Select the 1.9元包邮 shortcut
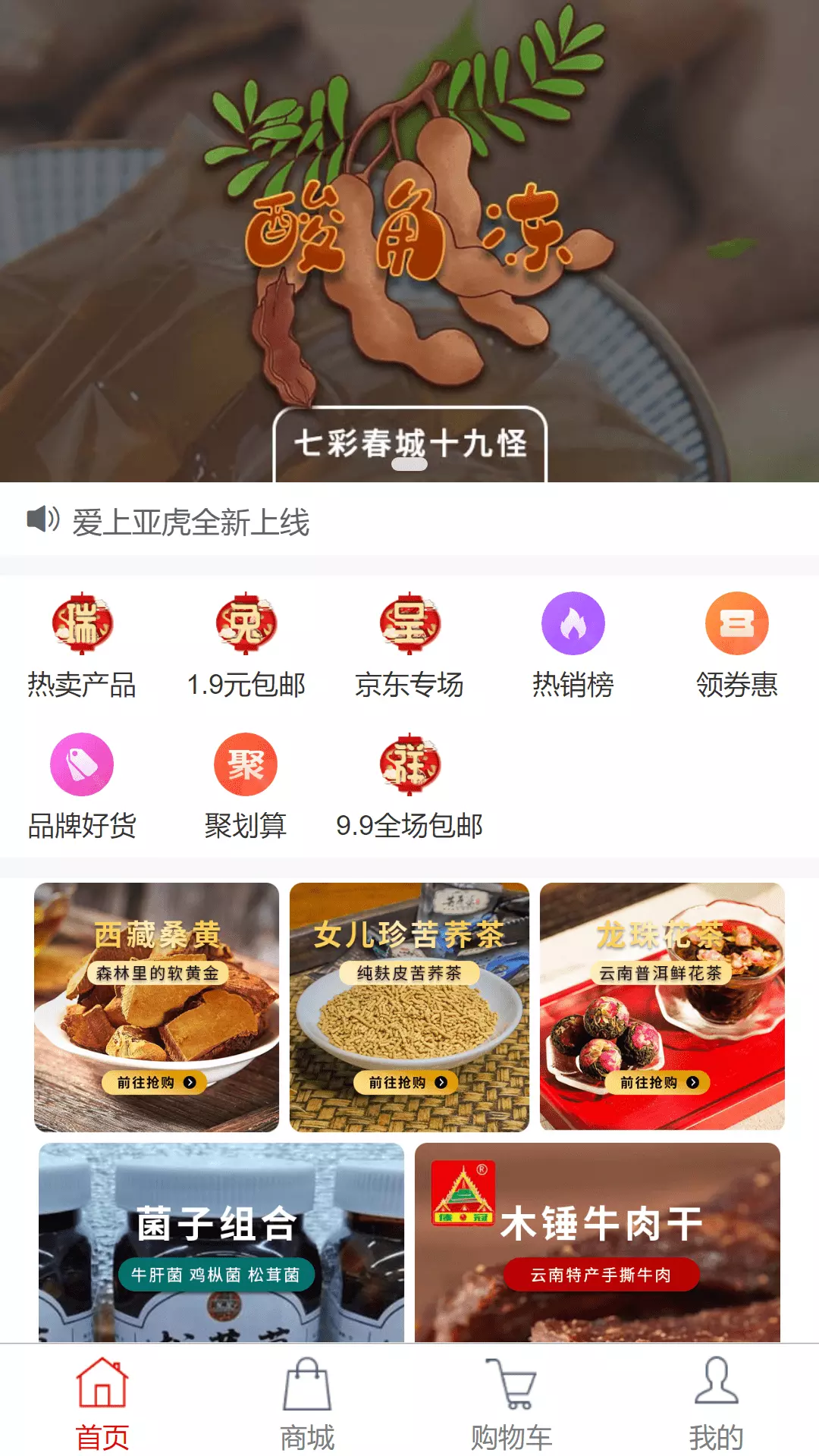The height and width of the screenshot is (1456, 819). (246, 645)
